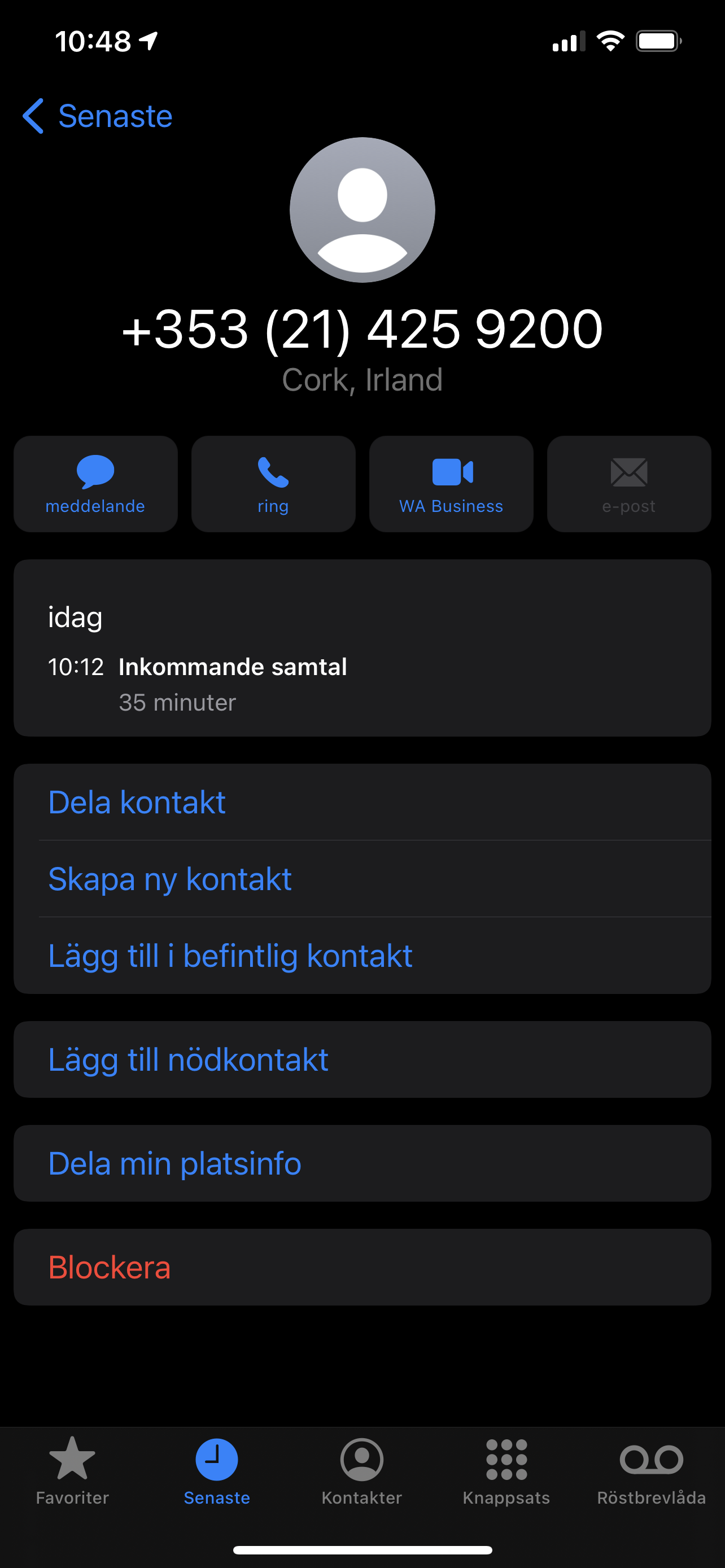
Task: Choose Skapa ny kontakt
Action: (362, 879)
